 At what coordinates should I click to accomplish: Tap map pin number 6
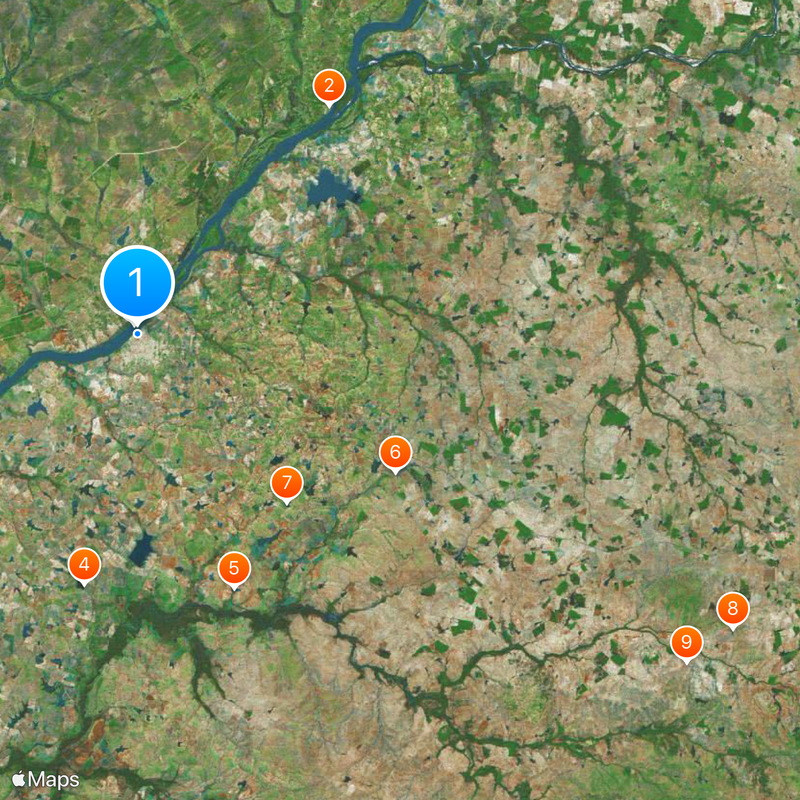395,453
